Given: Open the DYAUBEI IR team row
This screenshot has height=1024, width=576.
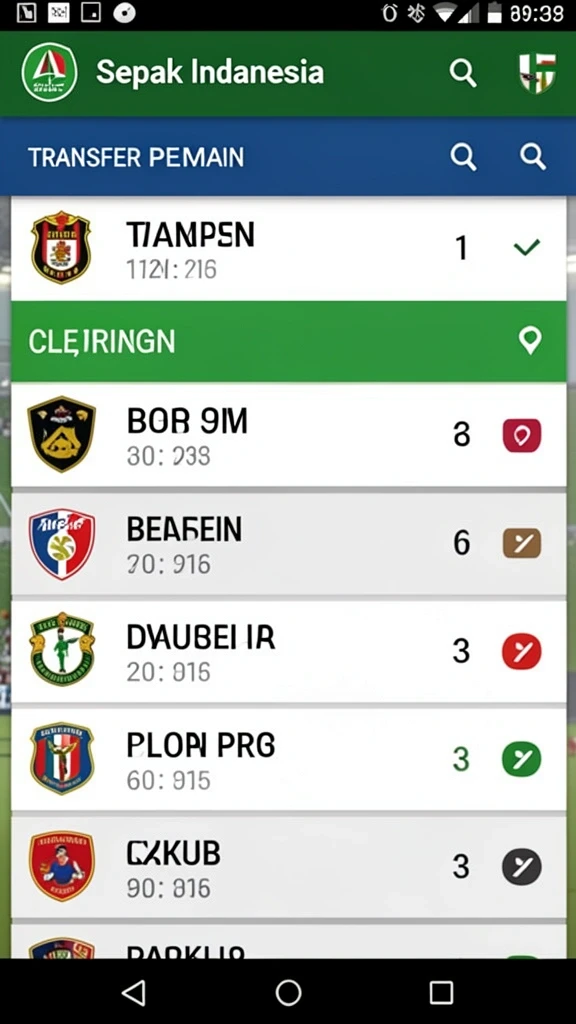Looking at the screenshot, I should click(x=289, y=652).
